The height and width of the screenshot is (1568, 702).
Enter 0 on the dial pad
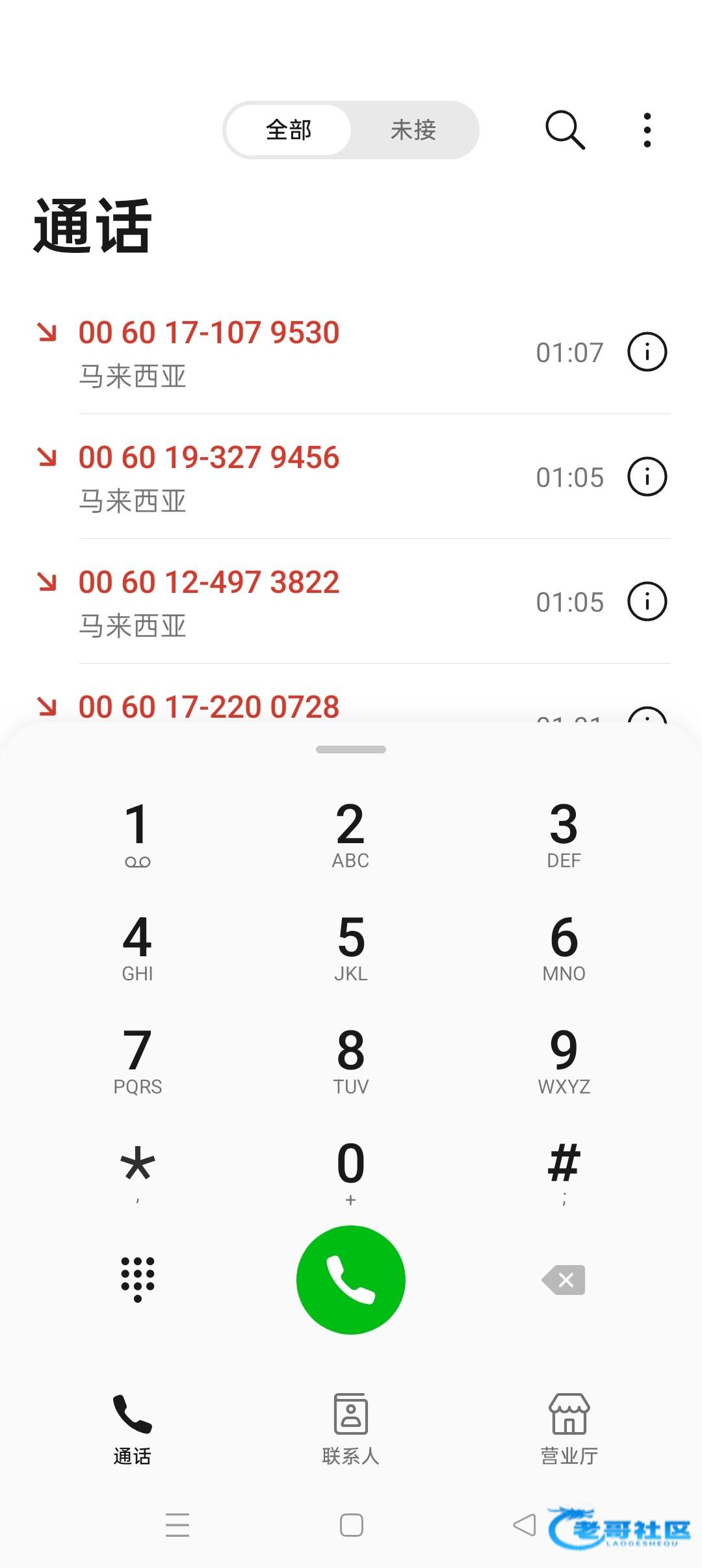coord(351,1171)
